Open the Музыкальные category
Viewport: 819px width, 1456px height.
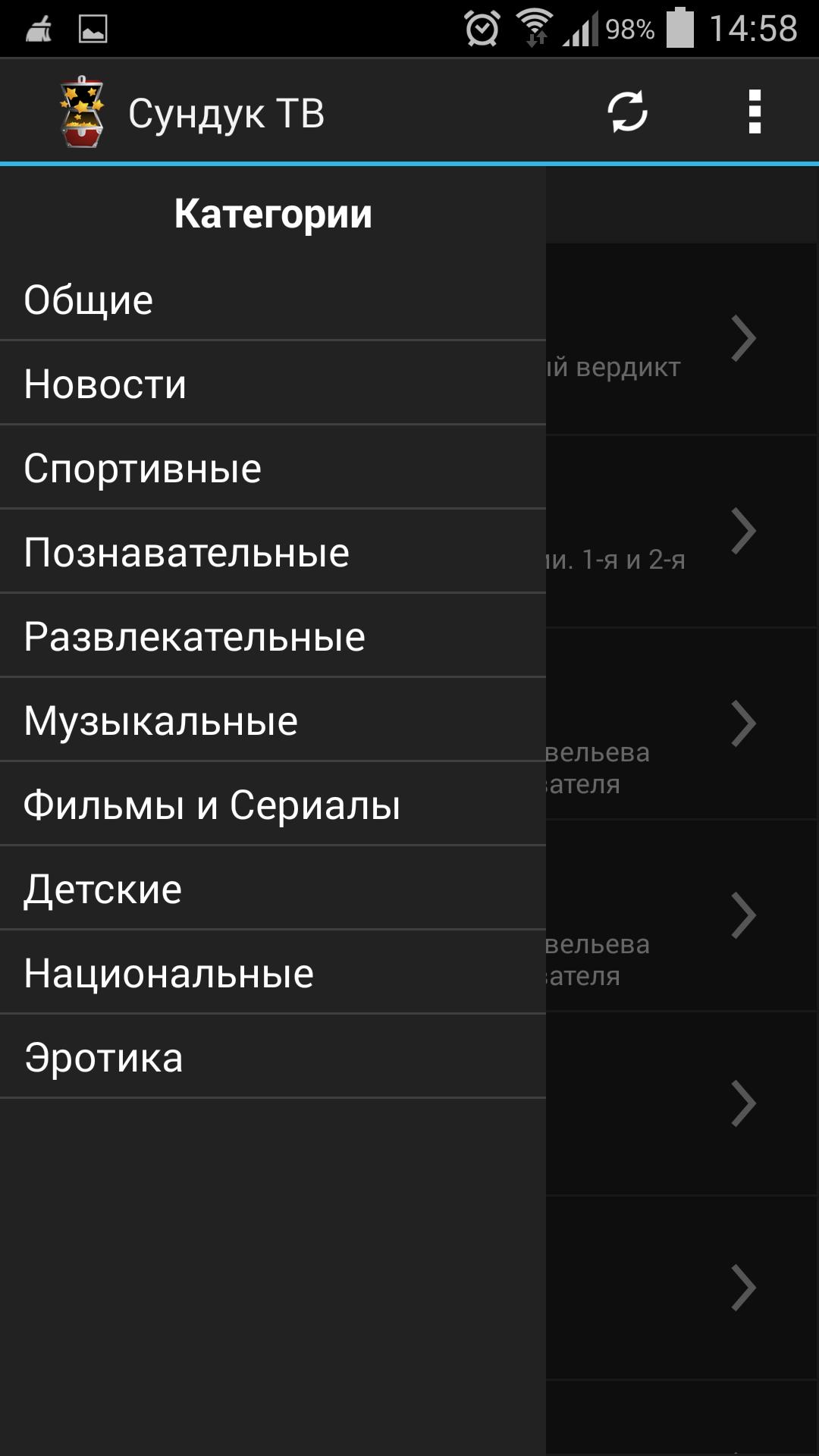[x=273, y=720]
